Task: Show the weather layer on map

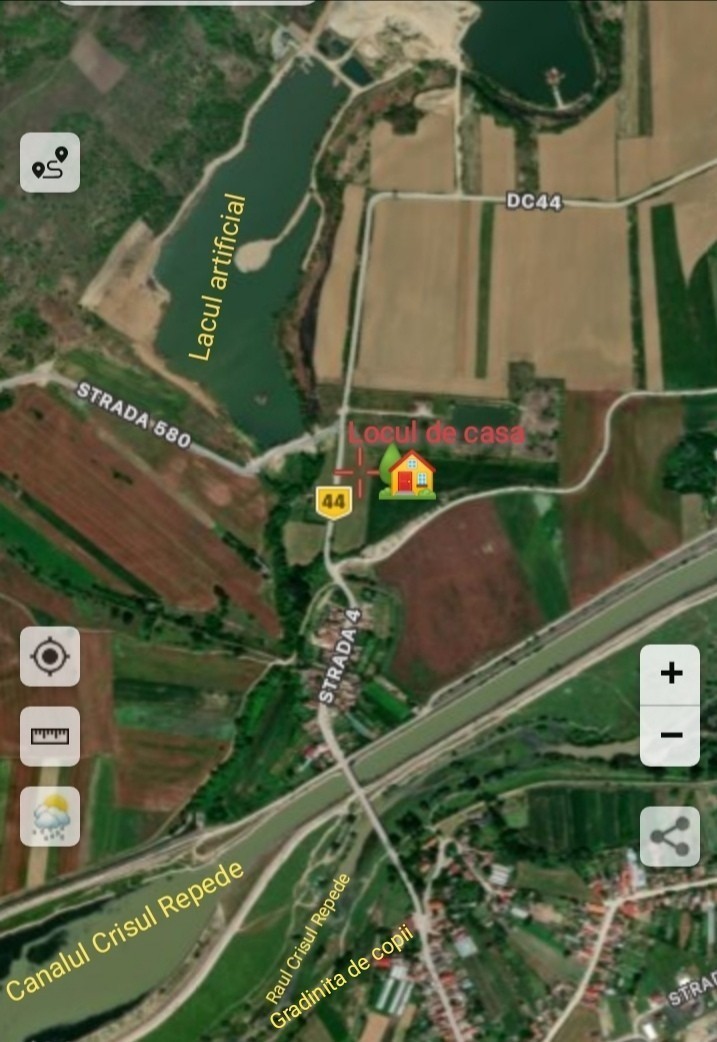Action: coord(50,817)
